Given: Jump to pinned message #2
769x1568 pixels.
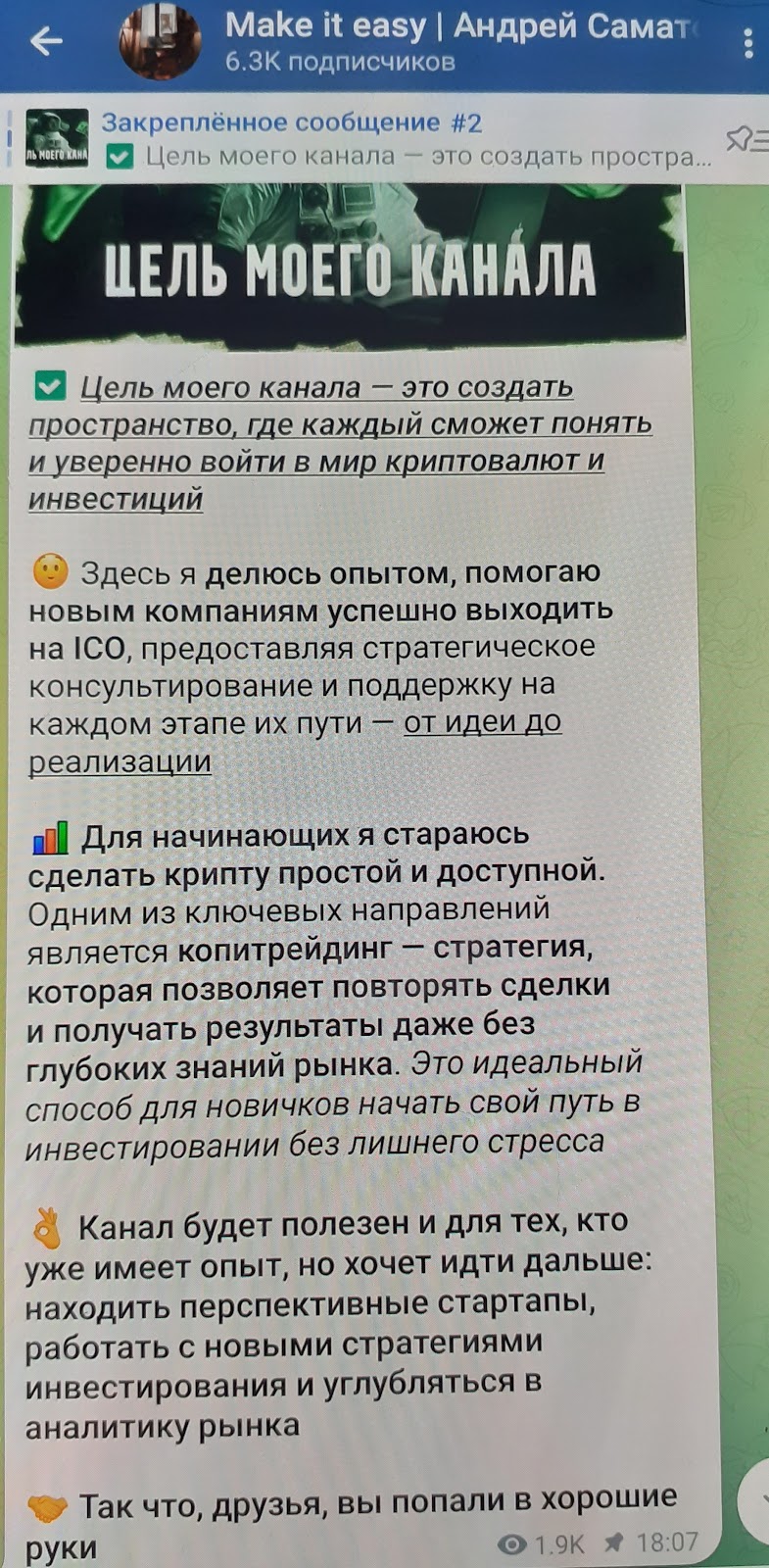Looking at the screenshot, I should (392, 139).
